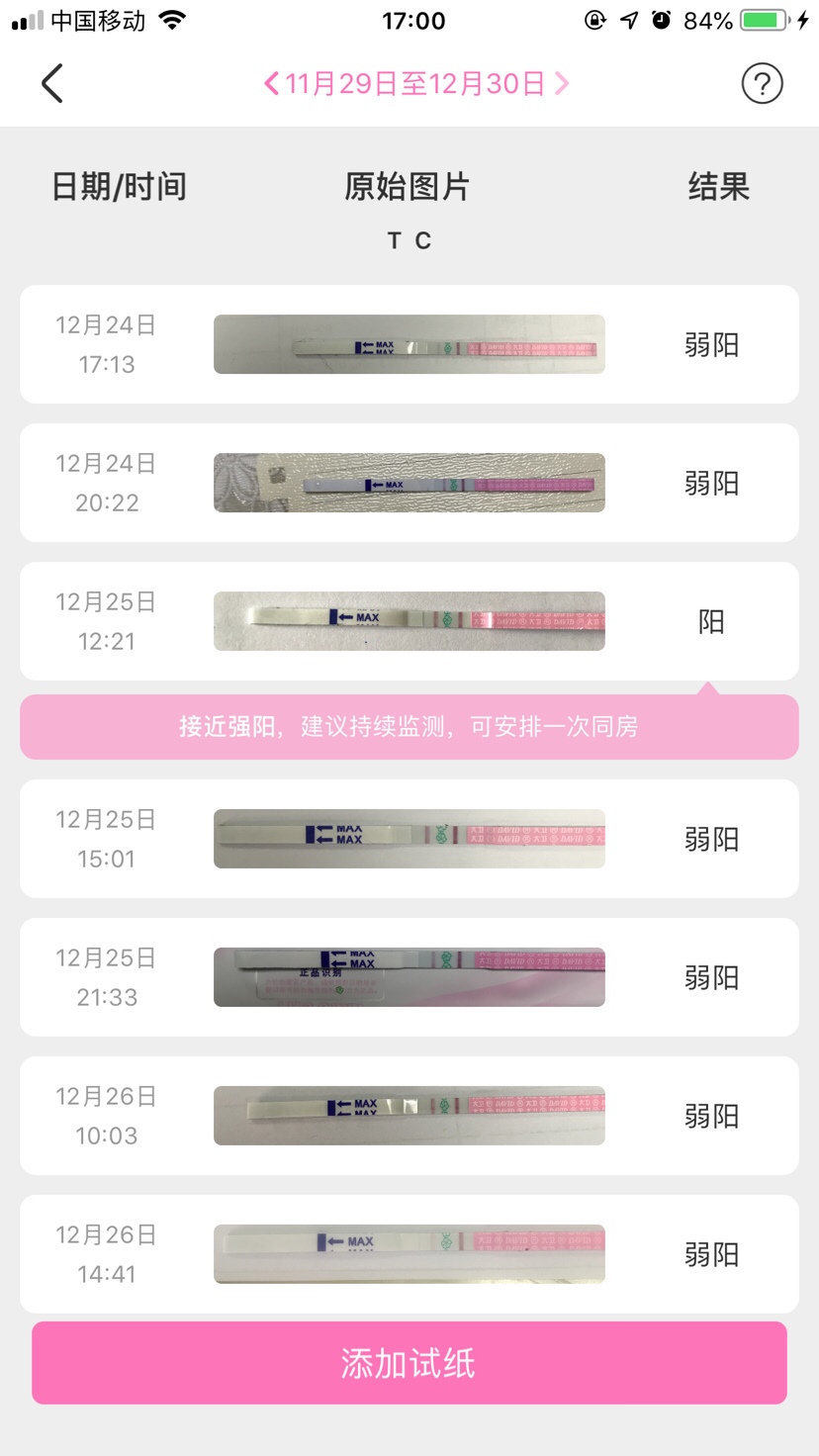Tap the left chevron before 11月29日

[x=272, y=83]
